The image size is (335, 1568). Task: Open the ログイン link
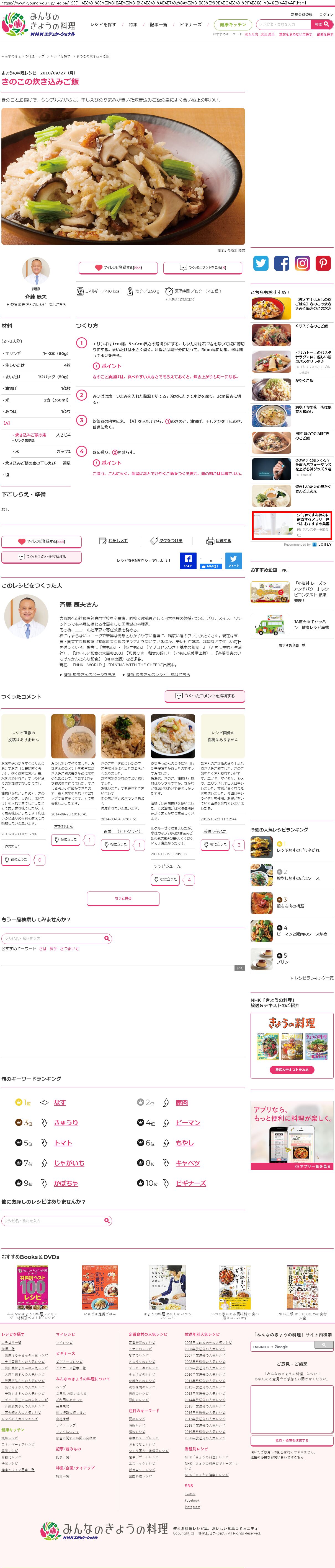pos(326,15)
